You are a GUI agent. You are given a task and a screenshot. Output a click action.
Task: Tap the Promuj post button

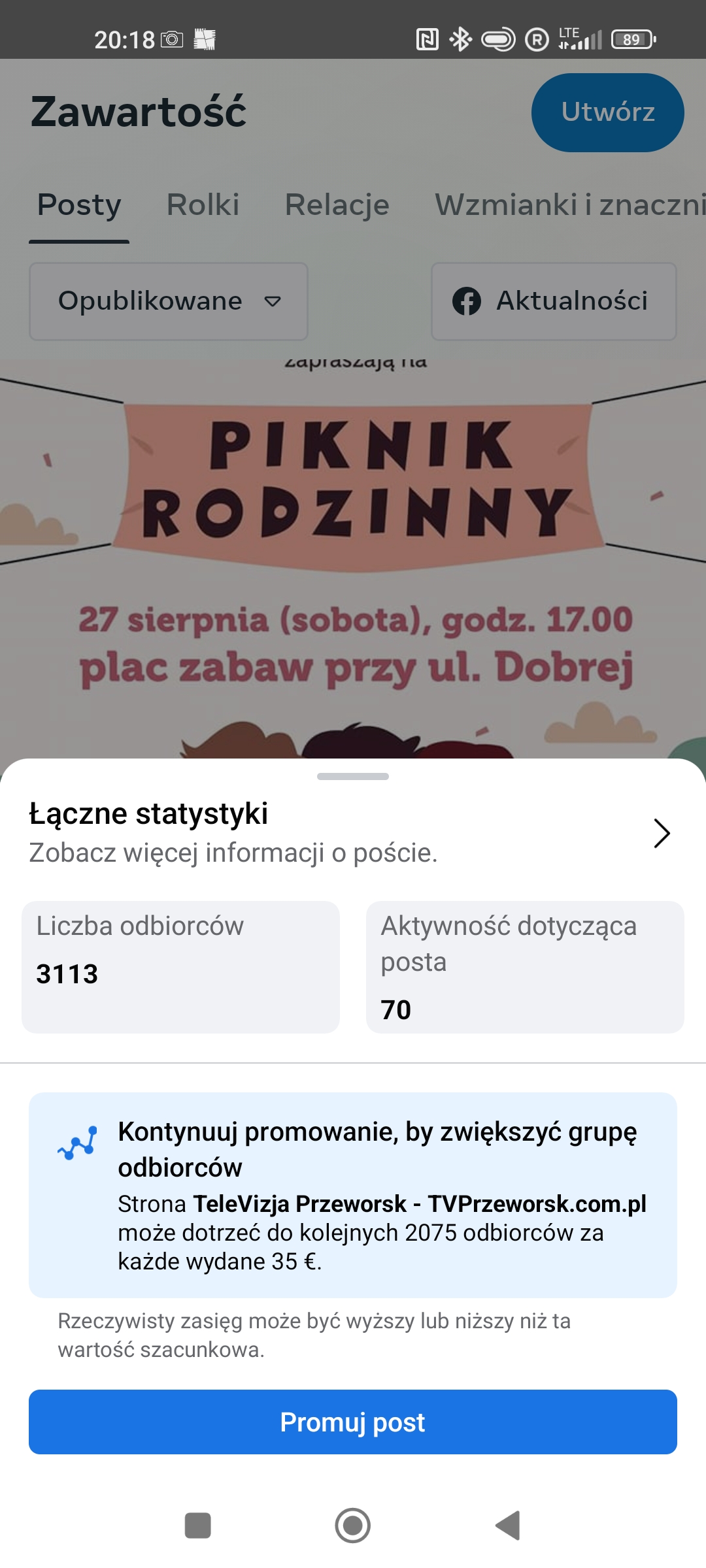(353, 1422)
